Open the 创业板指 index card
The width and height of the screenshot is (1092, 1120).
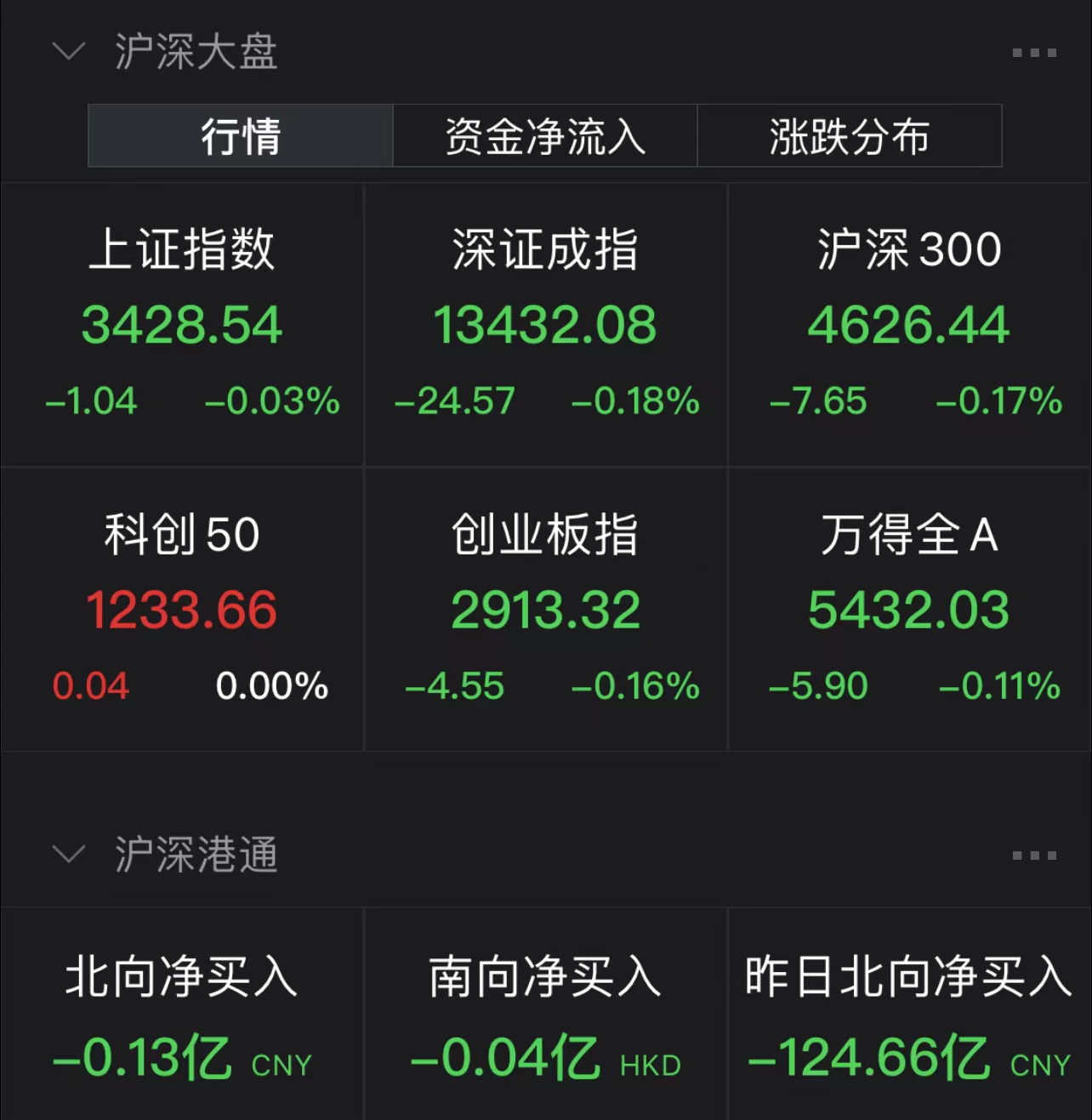545,609
